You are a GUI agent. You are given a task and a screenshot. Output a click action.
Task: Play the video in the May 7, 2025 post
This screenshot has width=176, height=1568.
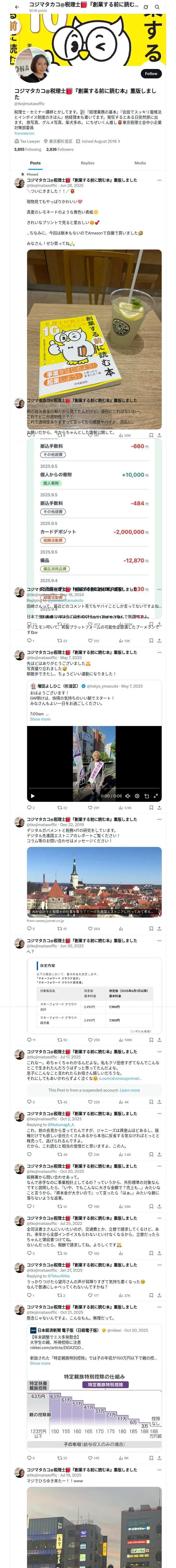pyautogui.click(x=32, y=795)
